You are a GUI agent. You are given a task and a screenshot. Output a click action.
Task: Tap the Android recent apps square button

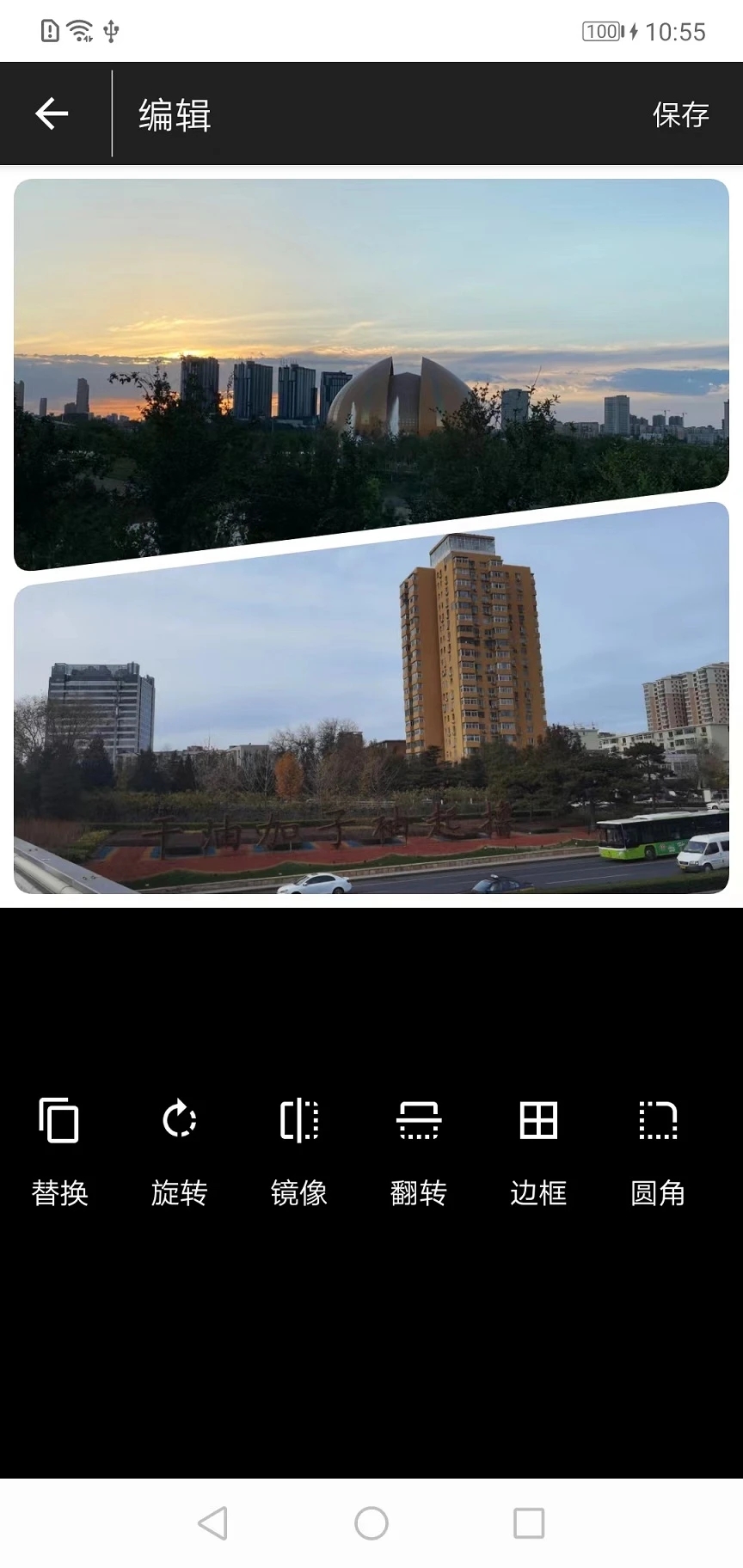coord(529,1522)
